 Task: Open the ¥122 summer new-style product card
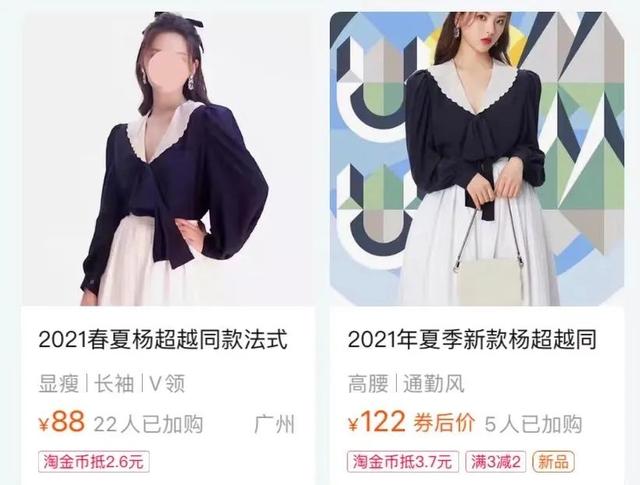pyautogui.click(x=471, y=341)
